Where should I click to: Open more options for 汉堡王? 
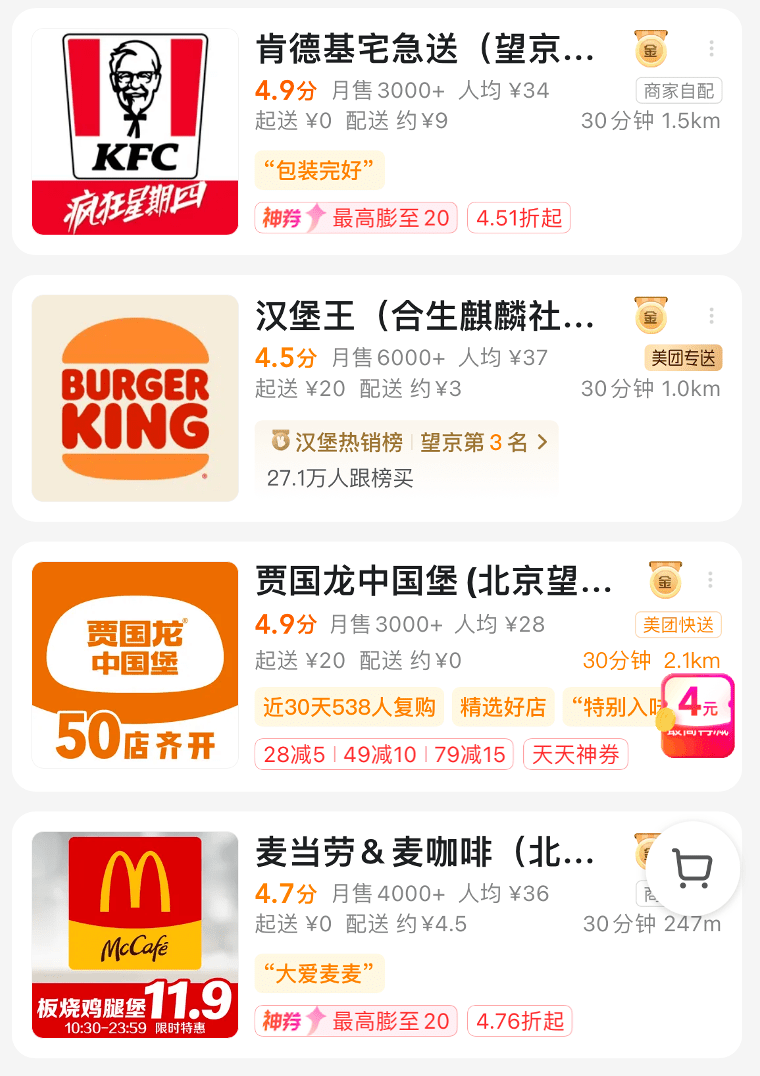click(711, 316)
